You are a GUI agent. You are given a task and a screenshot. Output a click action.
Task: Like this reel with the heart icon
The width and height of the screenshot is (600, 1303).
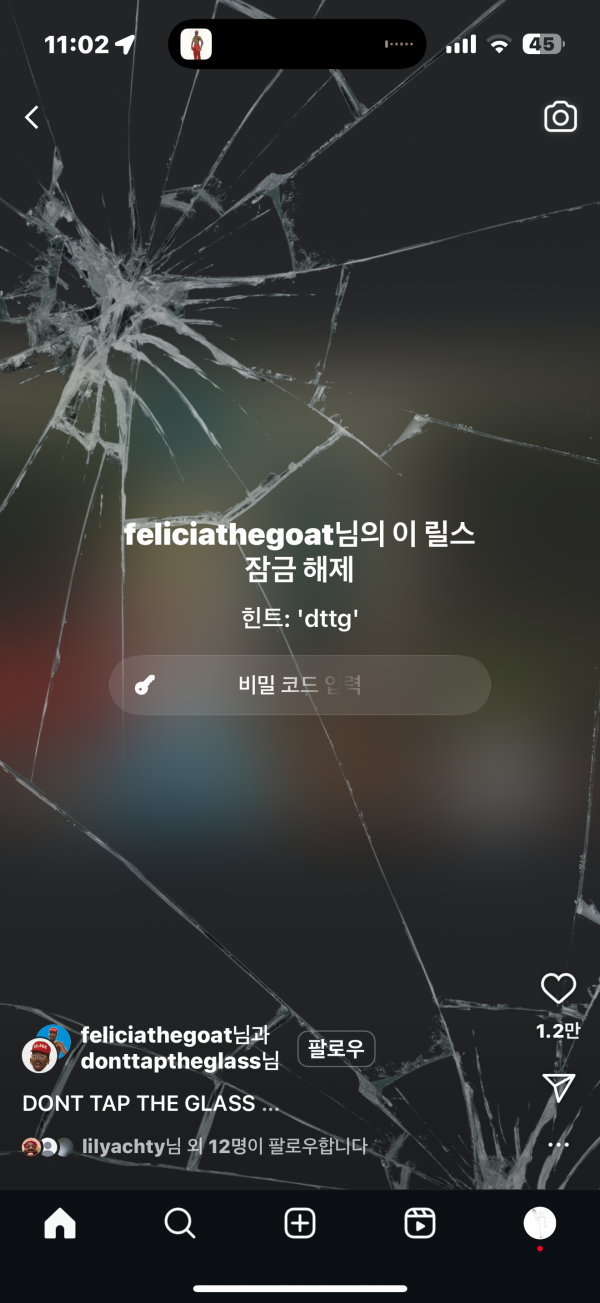click(558, 989)
